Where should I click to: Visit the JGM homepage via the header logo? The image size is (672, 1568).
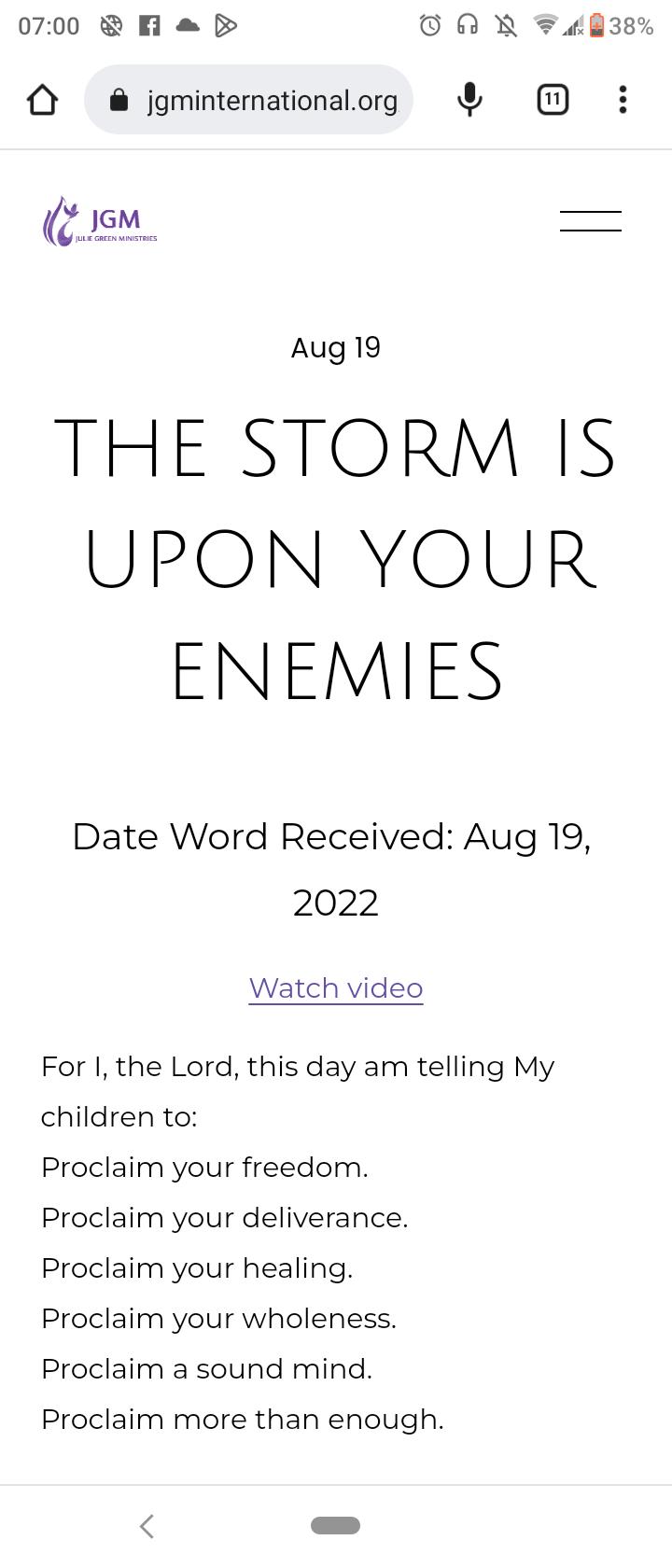(100, 222)
